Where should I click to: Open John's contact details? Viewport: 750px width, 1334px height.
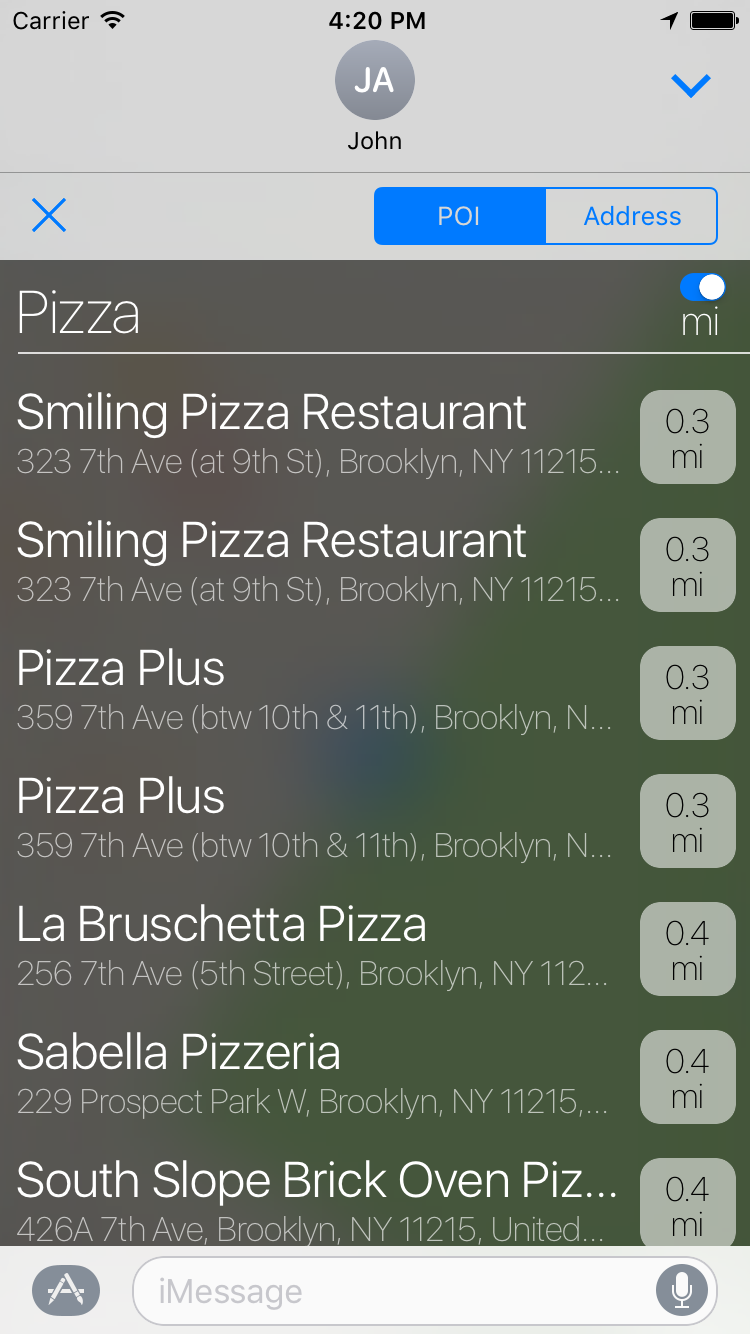pos(375,95)
